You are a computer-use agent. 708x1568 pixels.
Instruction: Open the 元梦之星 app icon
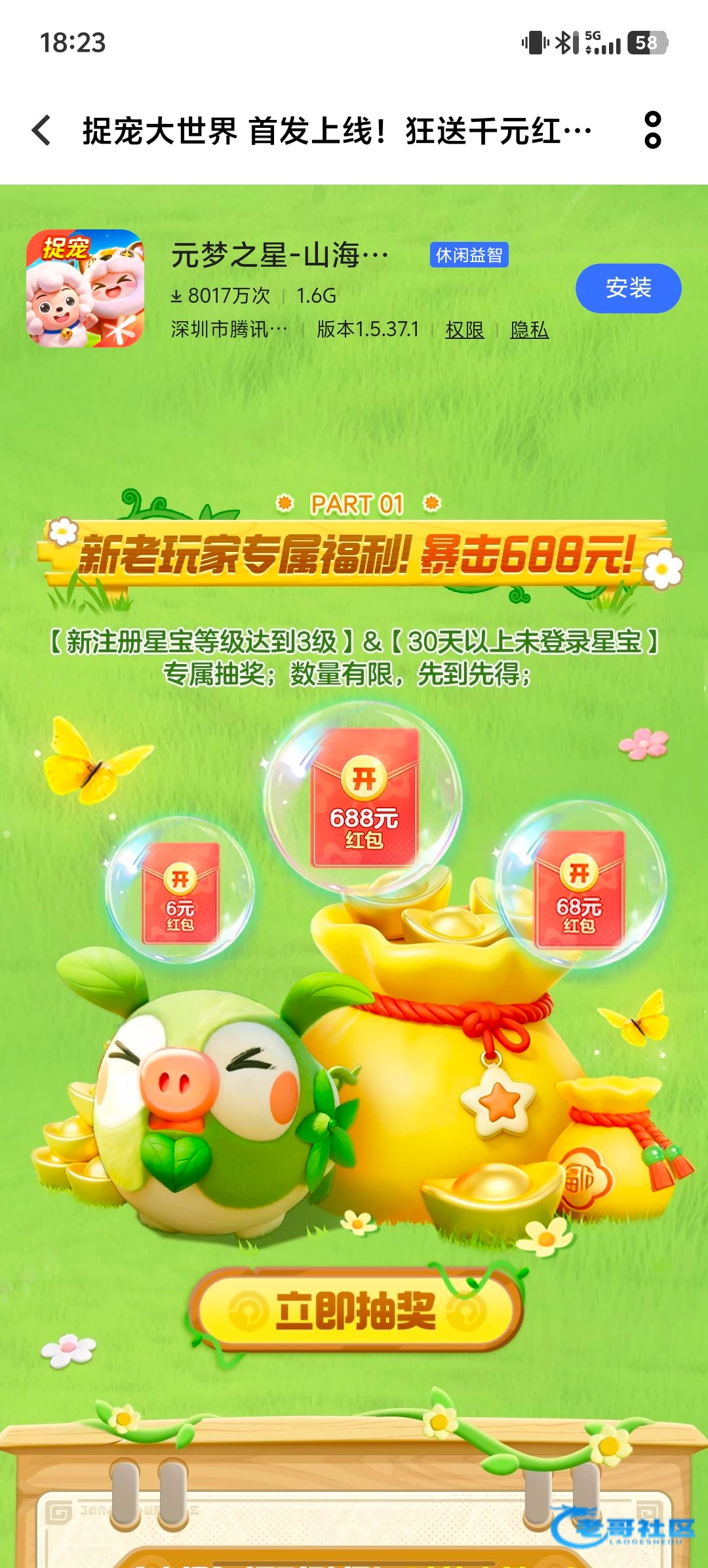click(x=85, y=288)
